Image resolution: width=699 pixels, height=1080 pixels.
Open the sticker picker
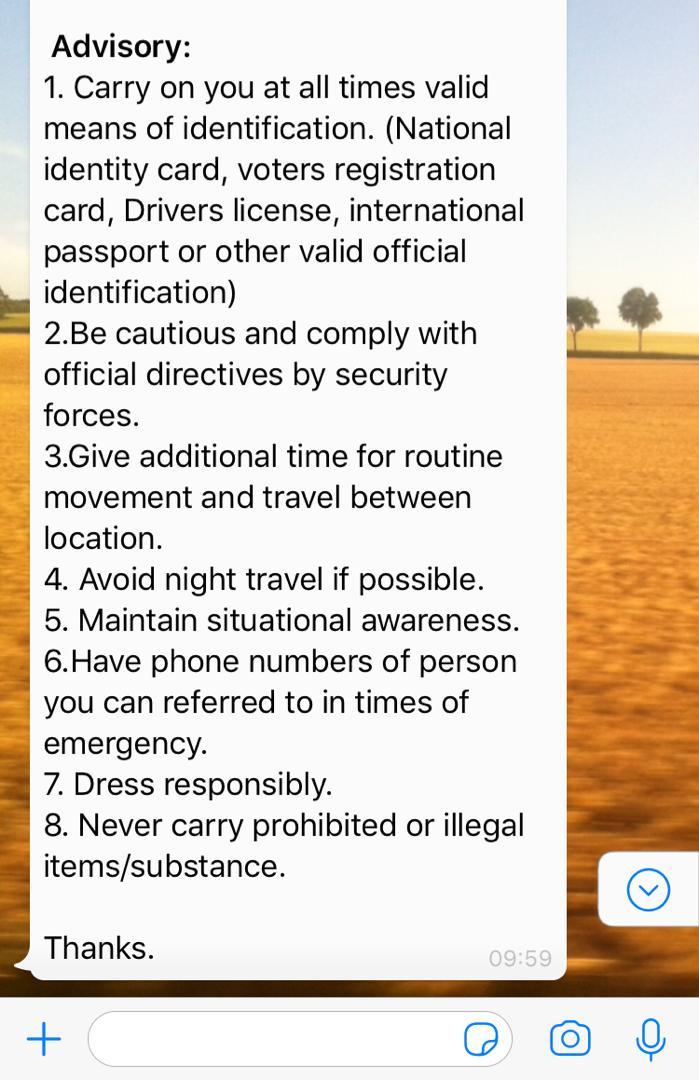482,1040
